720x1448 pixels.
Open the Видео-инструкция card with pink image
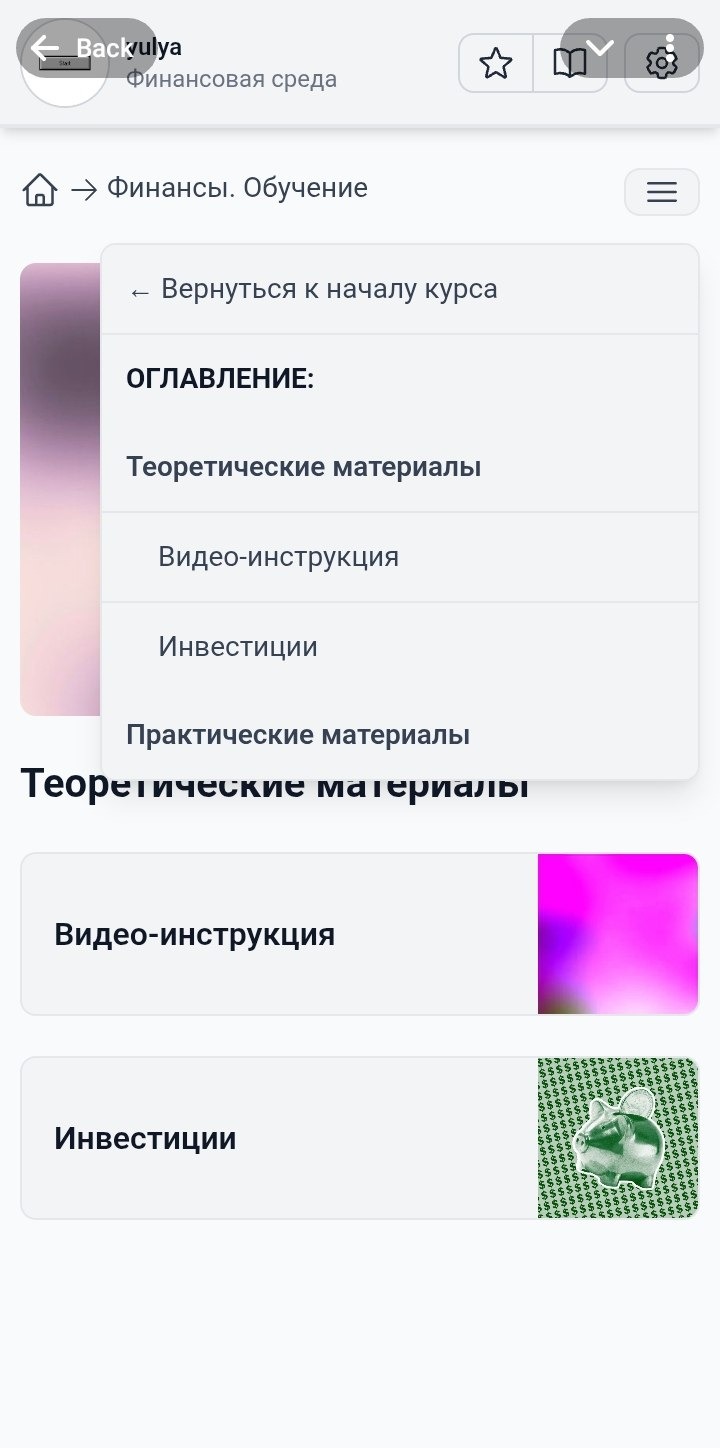359,935
